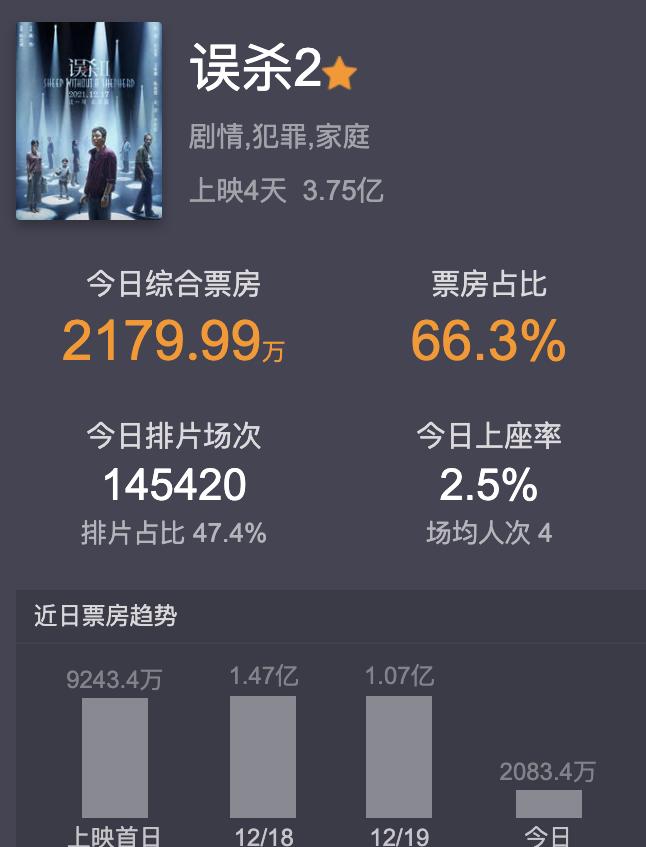The height and width of the screenshot is (847, 646).
Task: Tap the star icon beside 误杀2
Action: 340,74
